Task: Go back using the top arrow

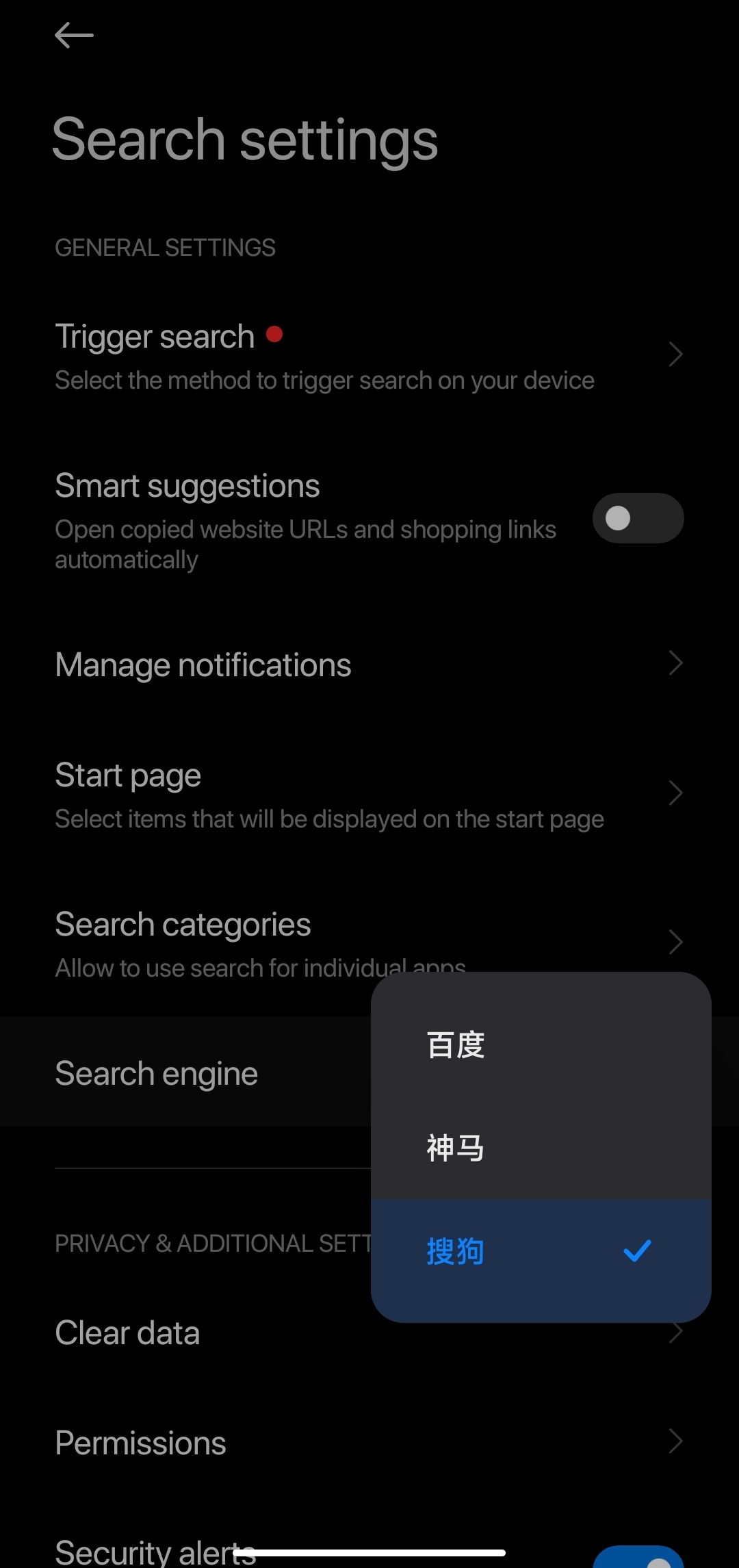Action: (74, 35)
